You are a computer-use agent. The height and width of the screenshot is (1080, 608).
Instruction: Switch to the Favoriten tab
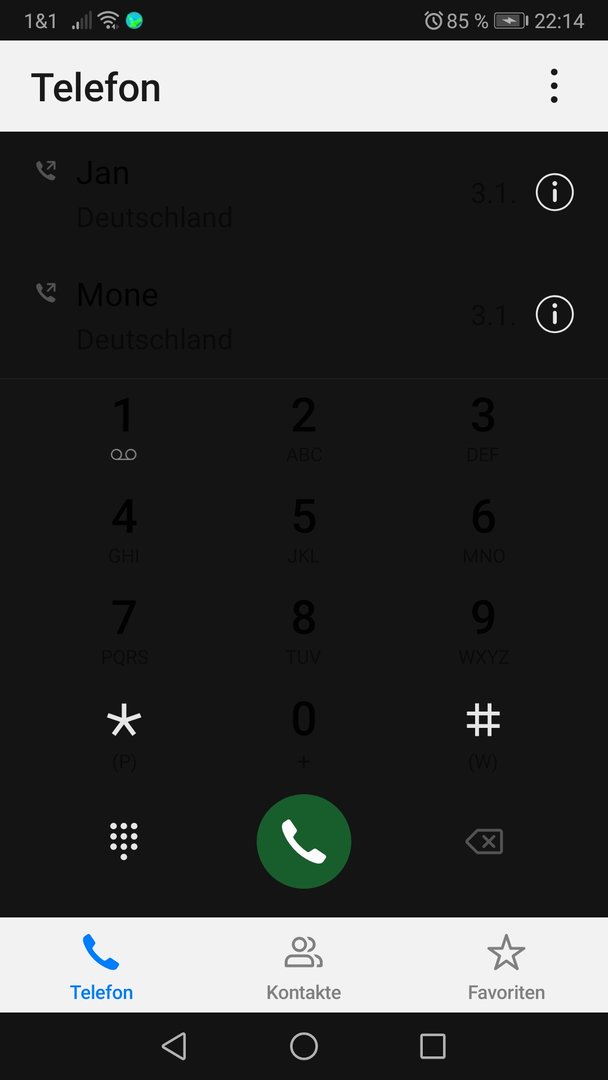(506, 966)
